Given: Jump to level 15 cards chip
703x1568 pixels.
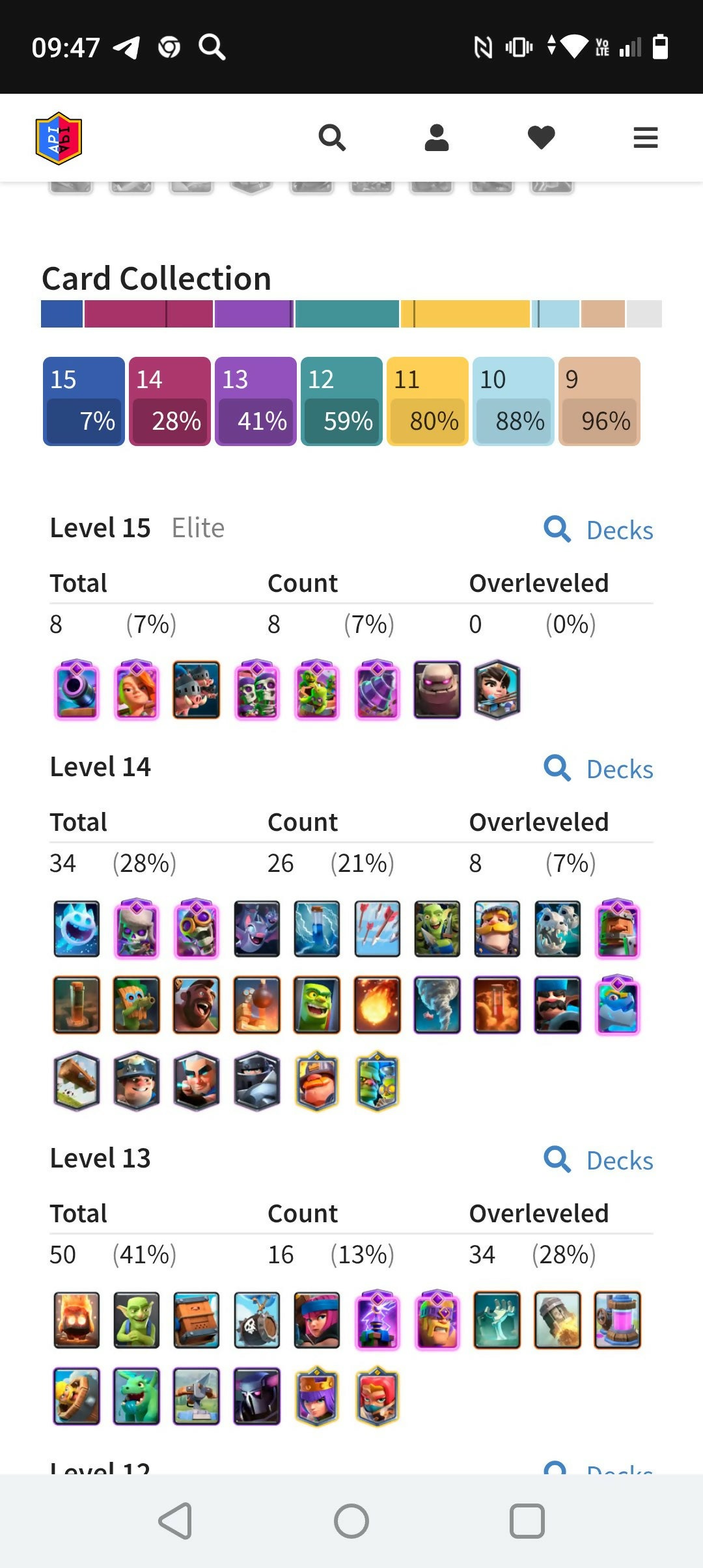Looking at the screenshot, I should (x=83, y=401).
